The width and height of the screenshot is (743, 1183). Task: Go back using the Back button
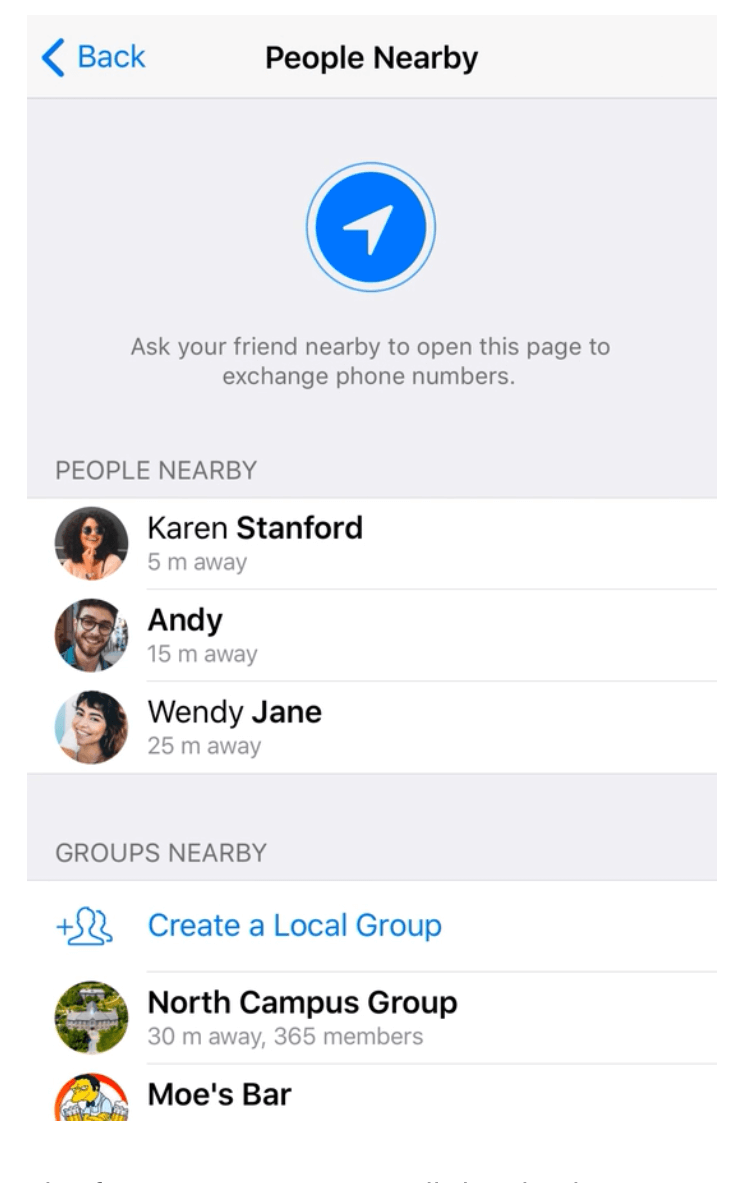[x=93, y=57]
